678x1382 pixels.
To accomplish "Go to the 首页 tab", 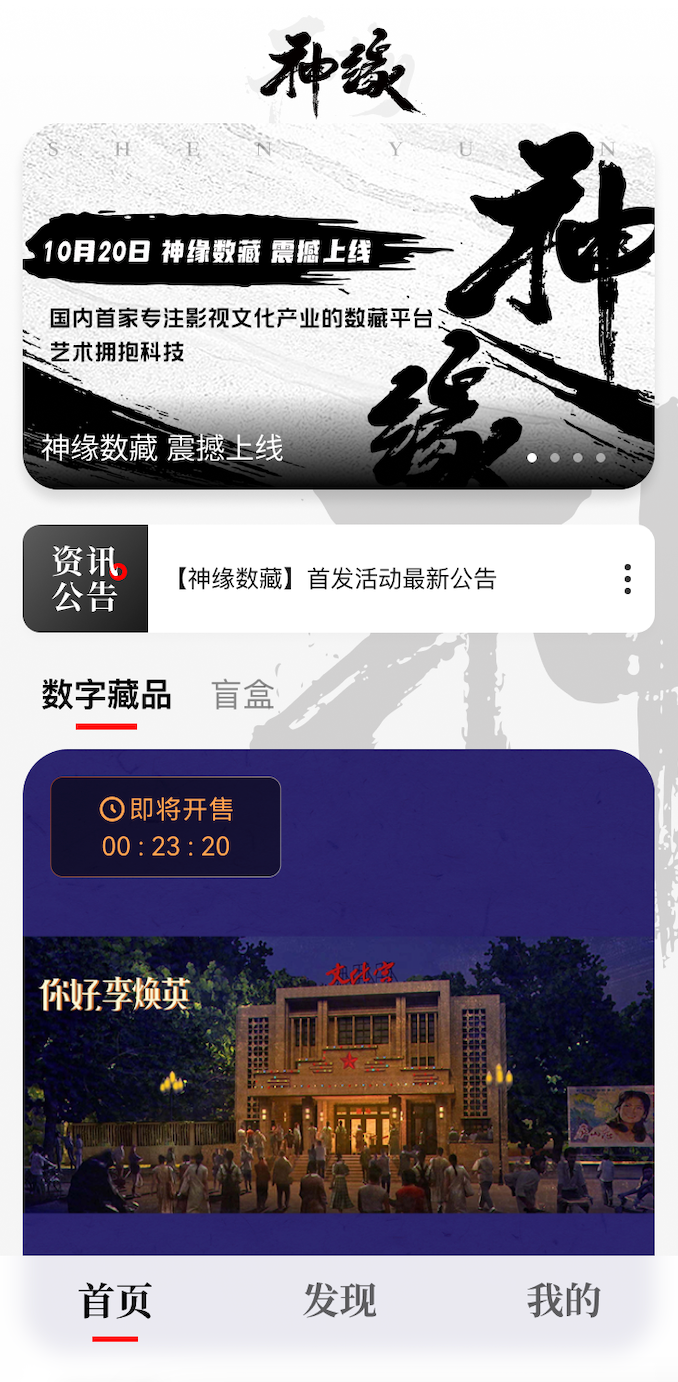I will click(x=115, y=1302).
